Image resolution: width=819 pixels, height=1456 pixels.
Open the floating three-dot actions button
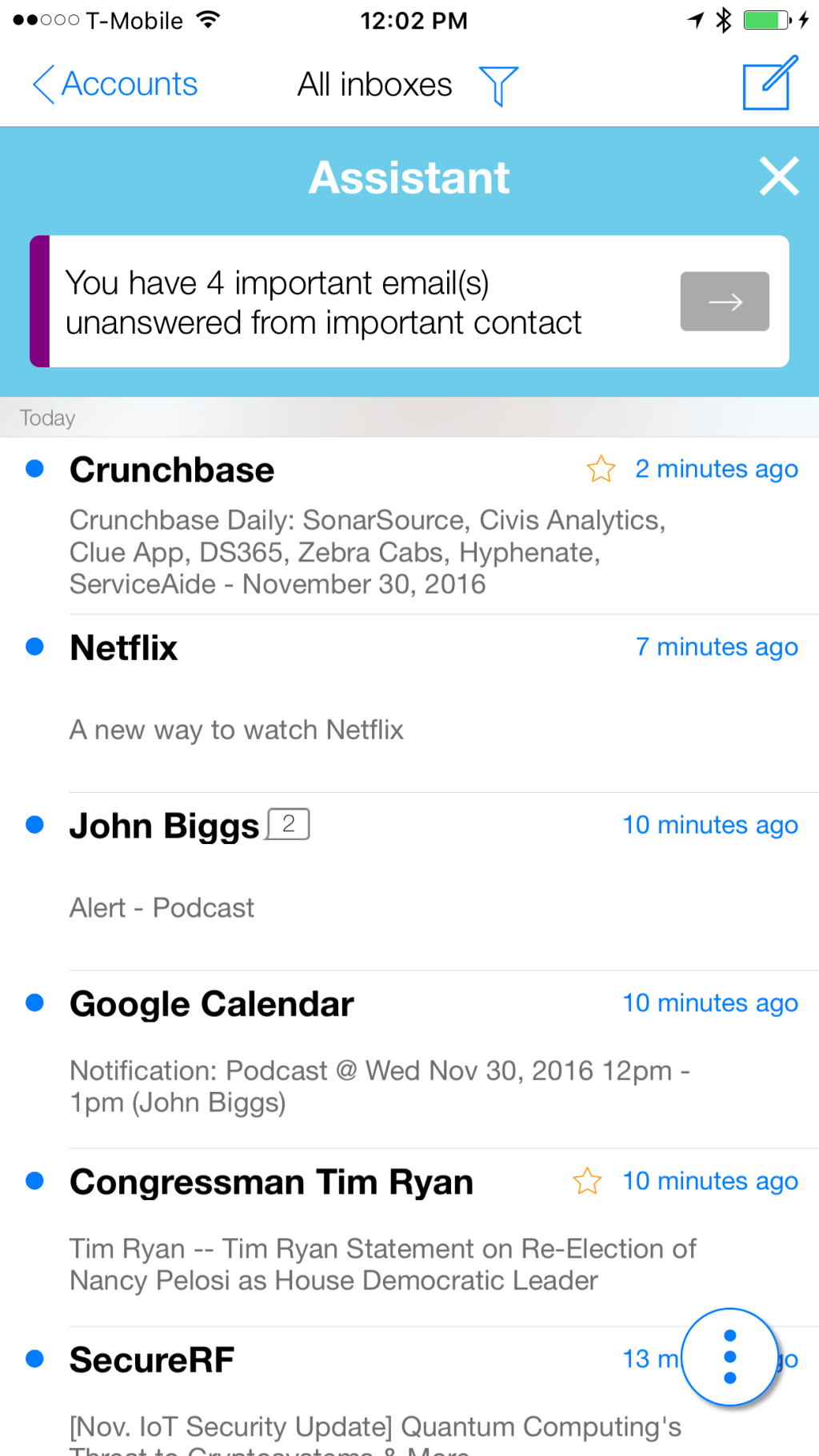[x=729, y=1357]
